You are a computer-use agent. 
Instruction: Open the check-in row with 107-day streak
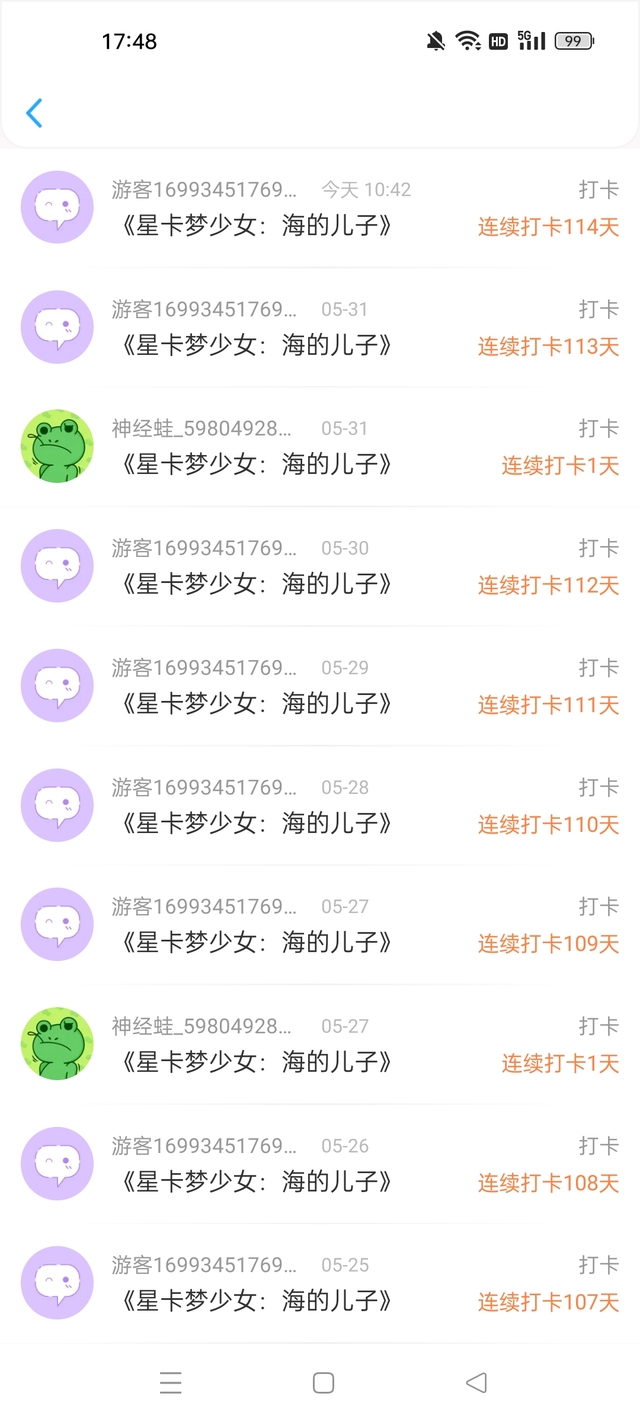click(320, 1284)
